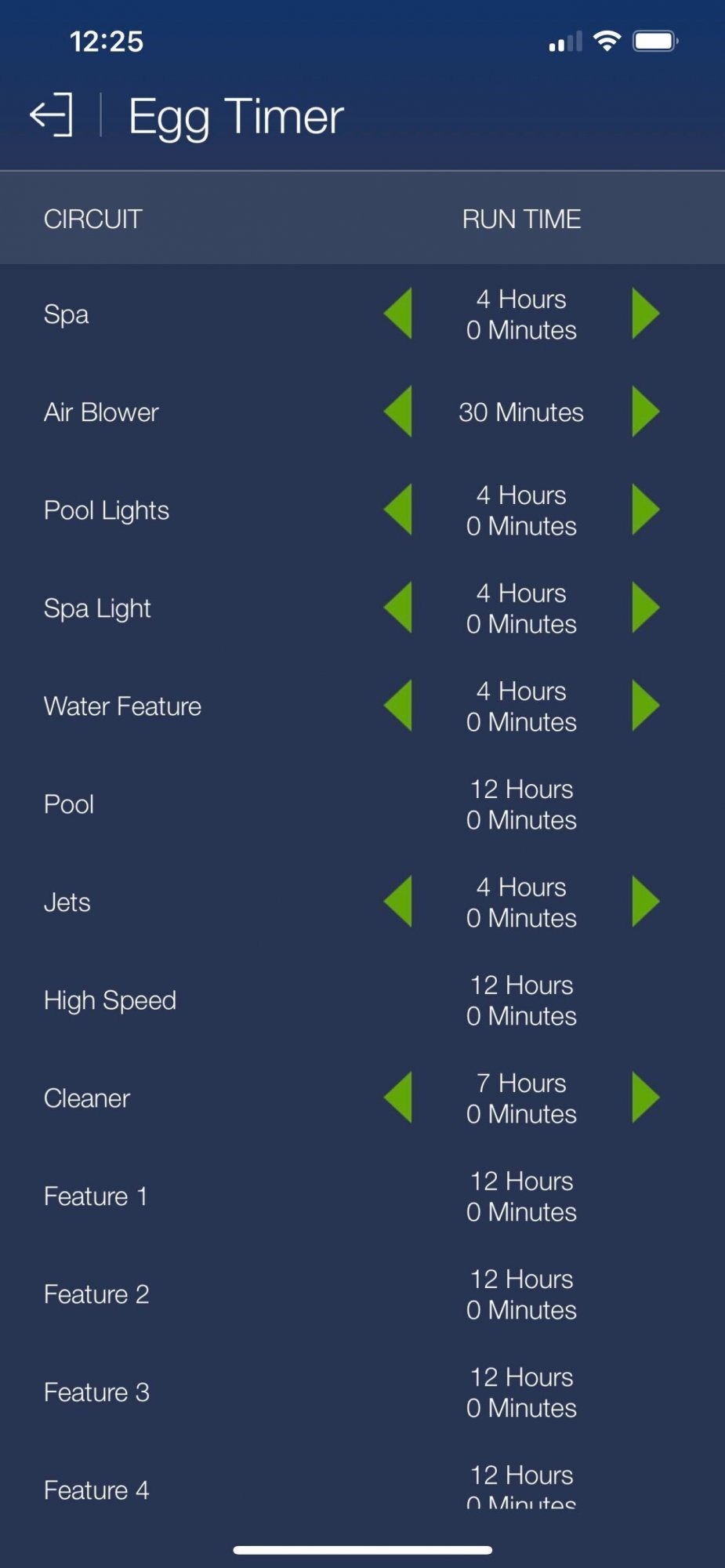This screenshot has height=1568, width=725.
Task: Exit the Egg Timer screen
Action: pos(52,115)
